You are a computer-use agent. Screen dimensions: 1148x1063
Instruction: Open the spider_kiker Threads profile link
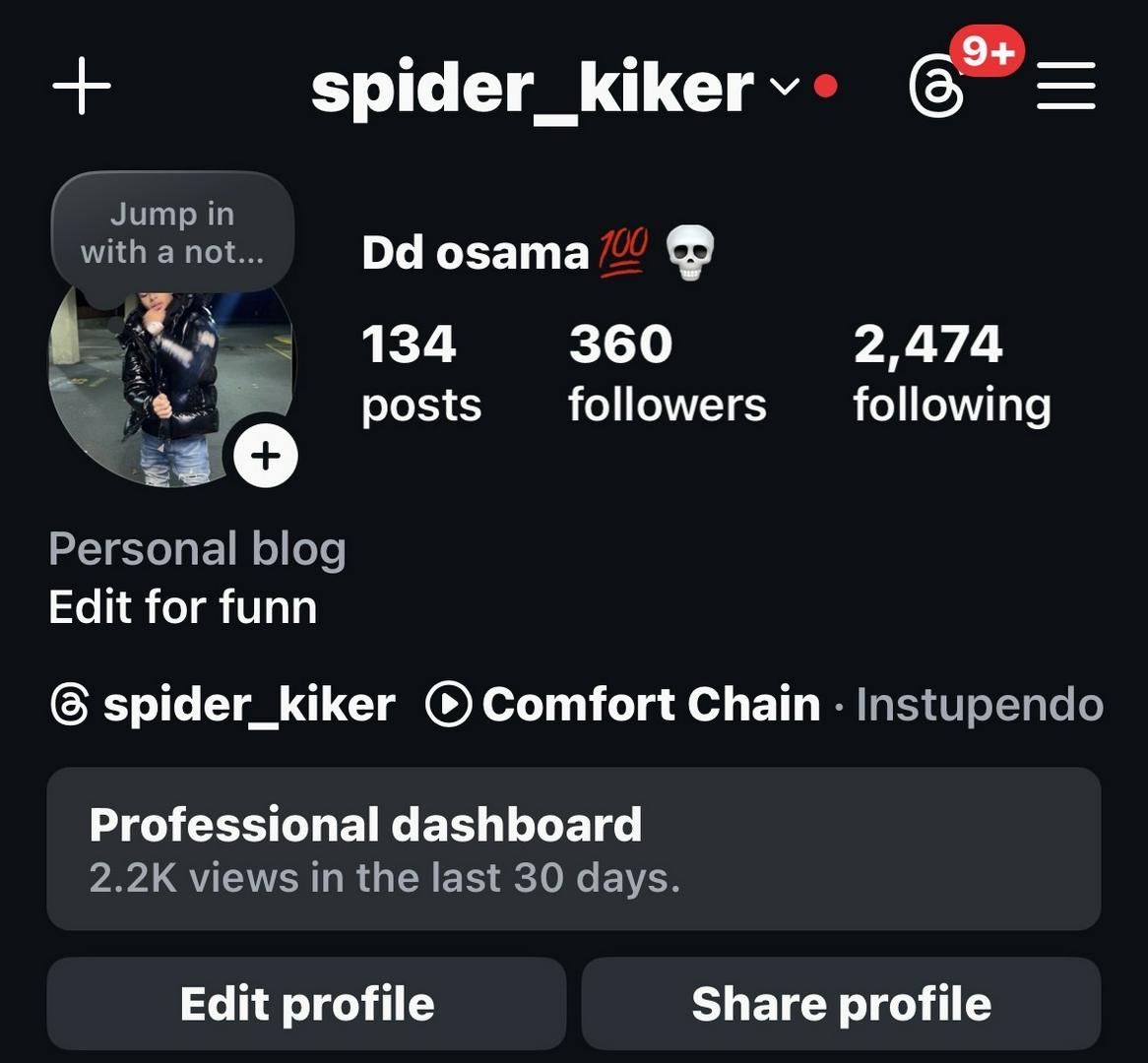point(223,705)
